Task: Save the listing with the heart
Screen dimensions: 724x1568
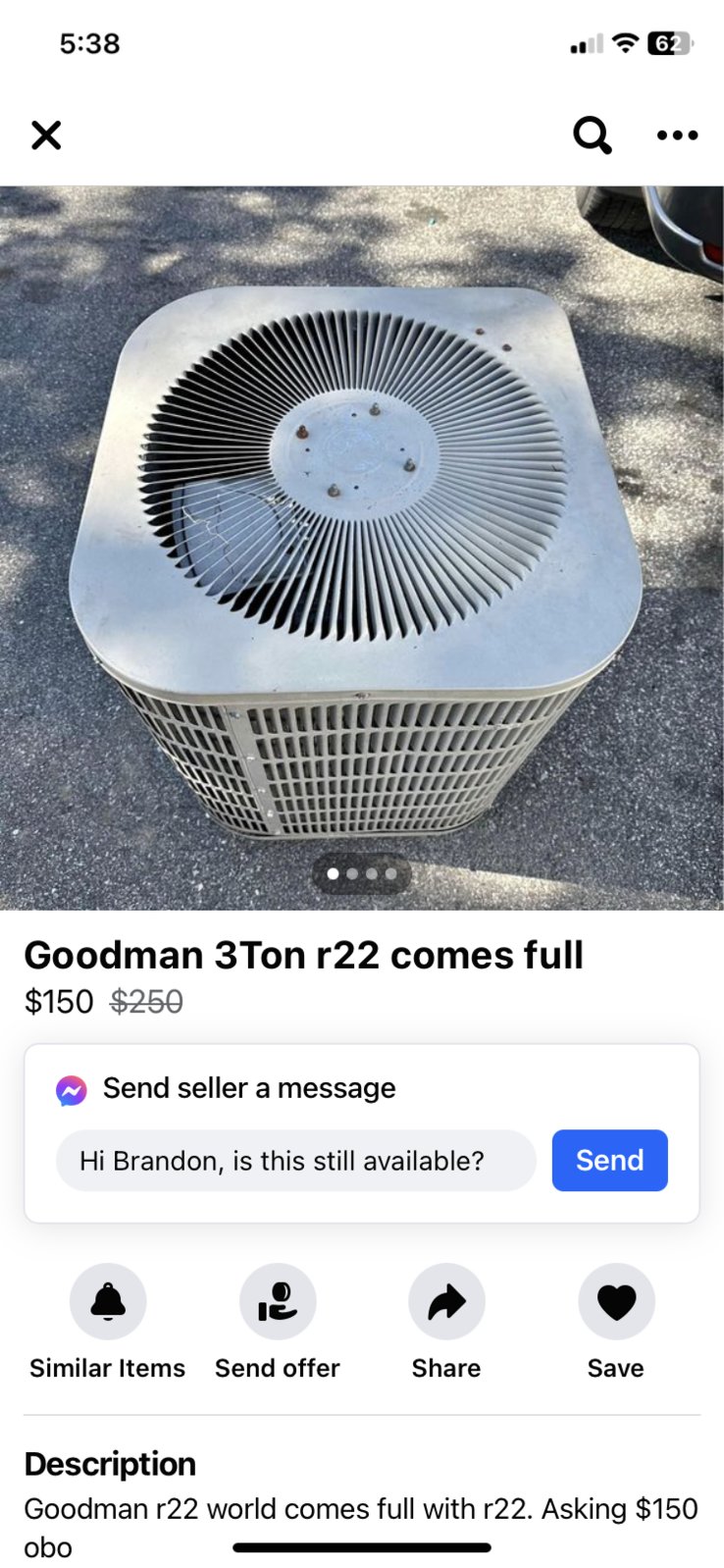Action: 616,1302
